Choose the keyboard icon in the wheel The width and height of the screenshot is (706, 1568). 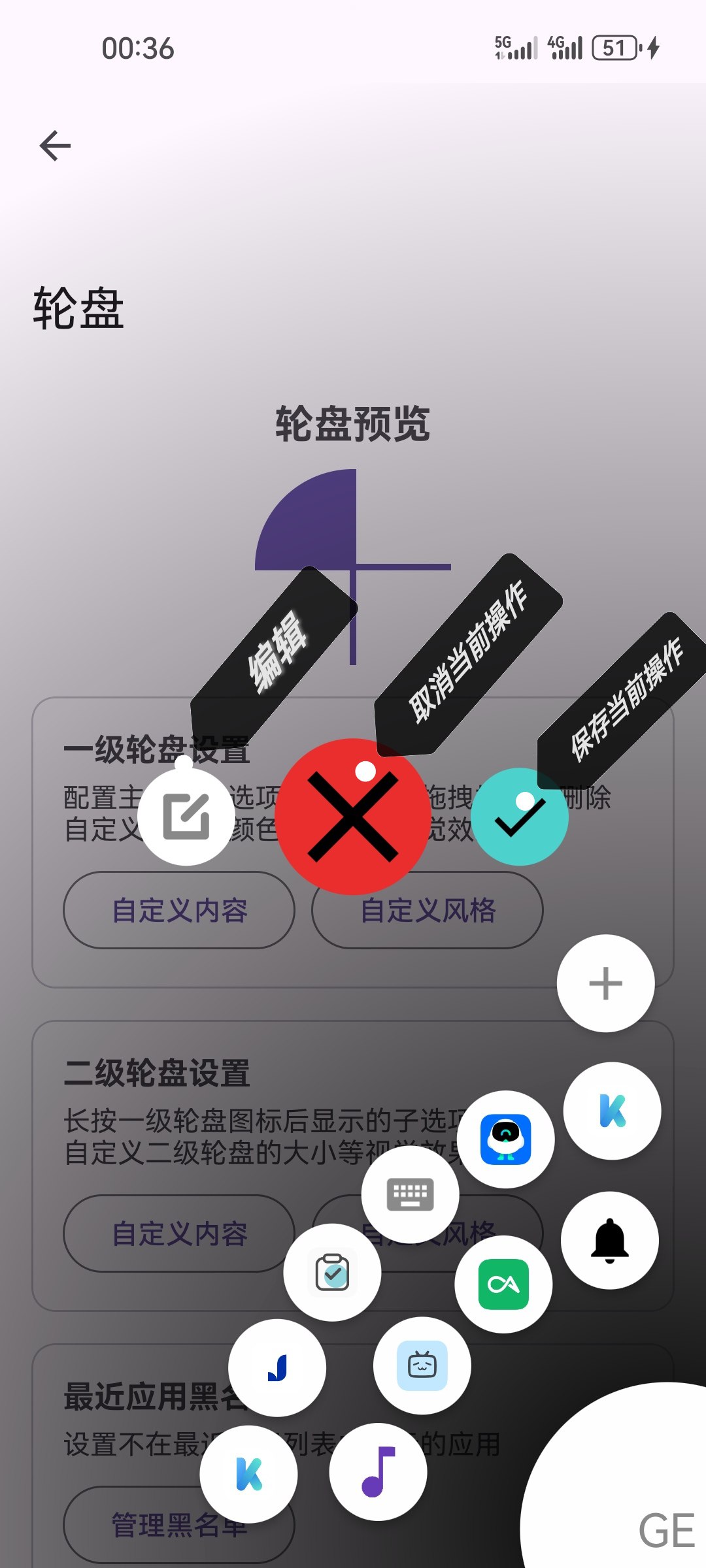410,1194
